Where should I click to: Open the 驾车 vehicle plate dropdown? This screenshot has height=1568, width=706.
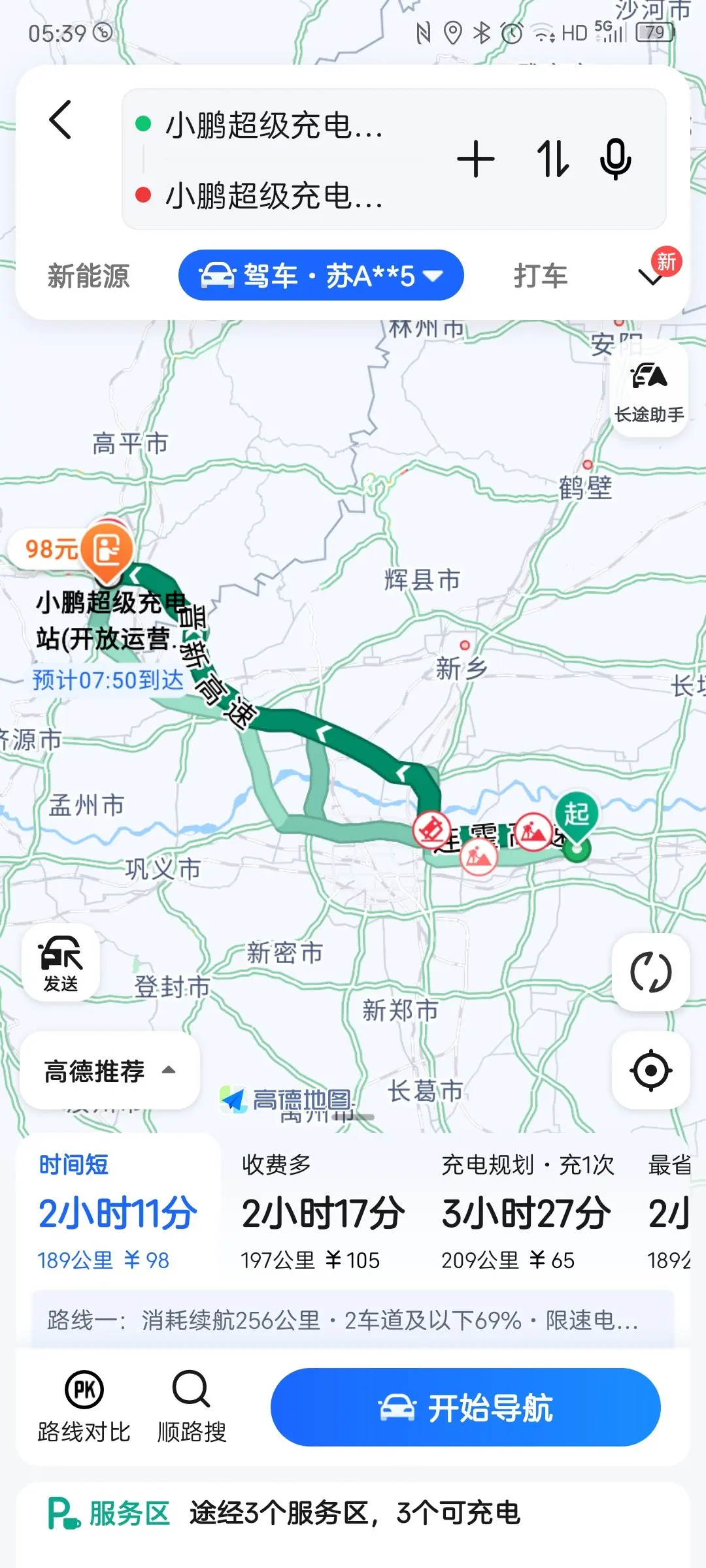321,276
